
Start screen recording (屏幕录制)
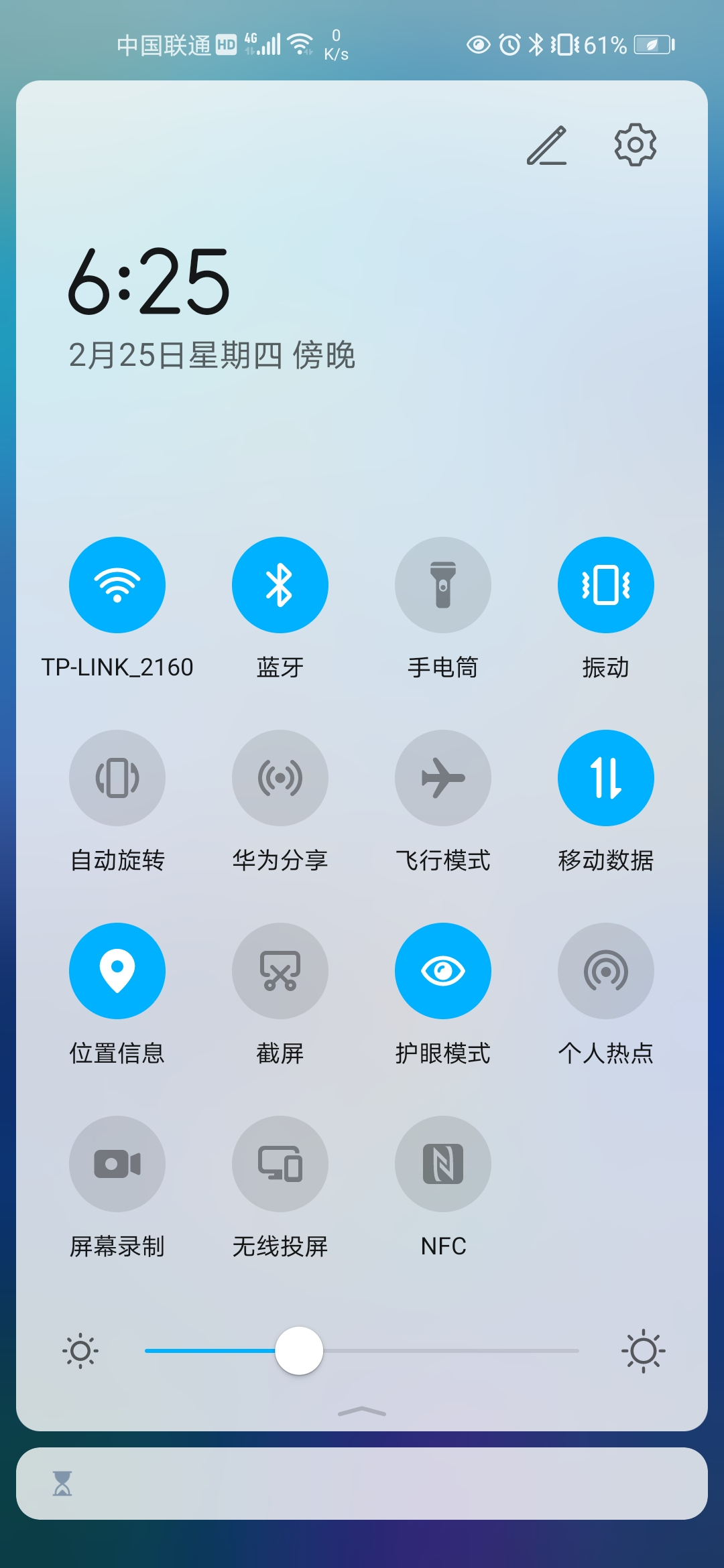[x=117, y=1164]
